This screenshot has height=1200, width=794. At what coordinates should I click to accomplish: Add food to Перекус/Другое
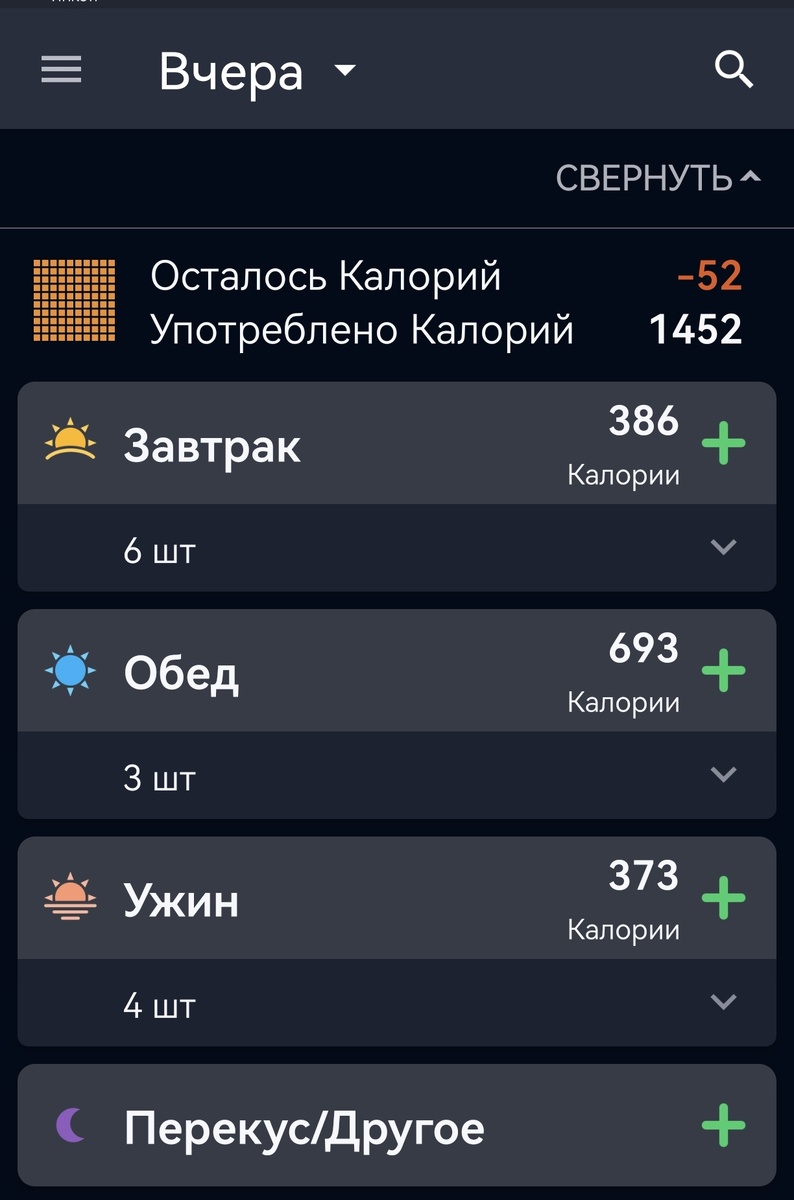coord(723,1126)
